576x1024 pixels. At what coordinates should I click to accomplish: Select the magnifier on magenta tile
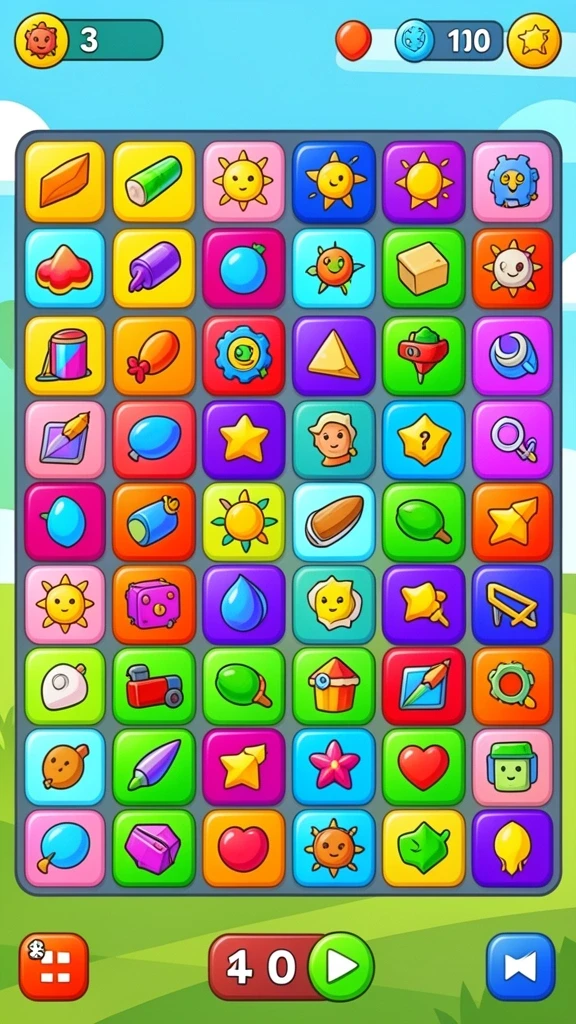point(513,440)
